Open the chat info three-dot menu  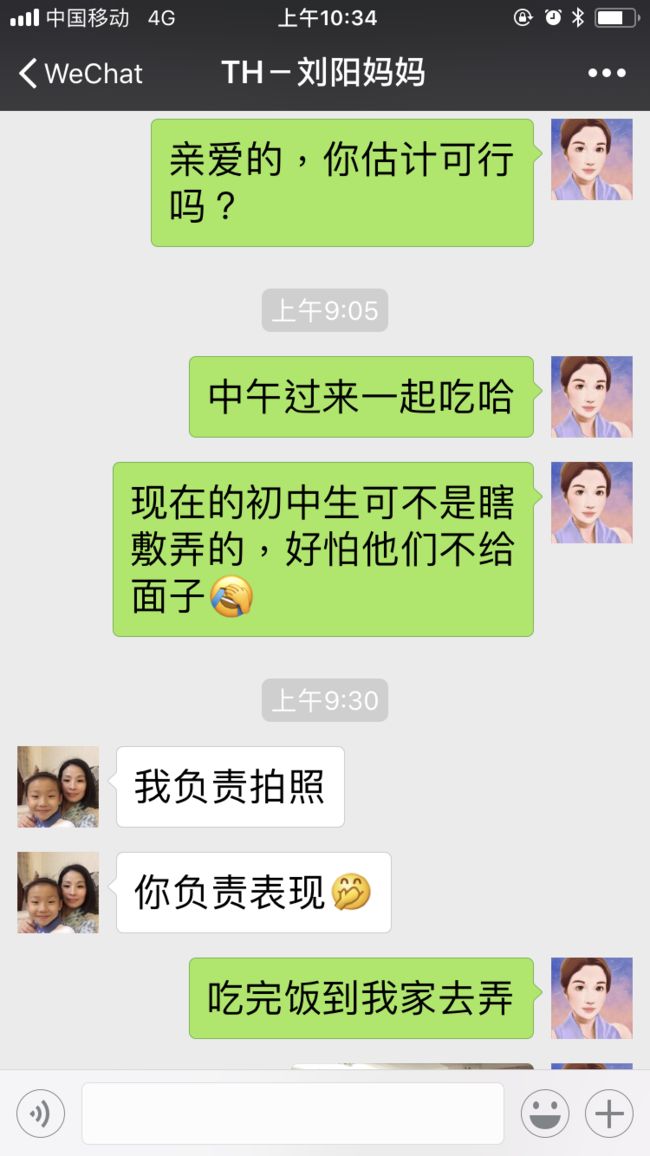click(607, 73)
